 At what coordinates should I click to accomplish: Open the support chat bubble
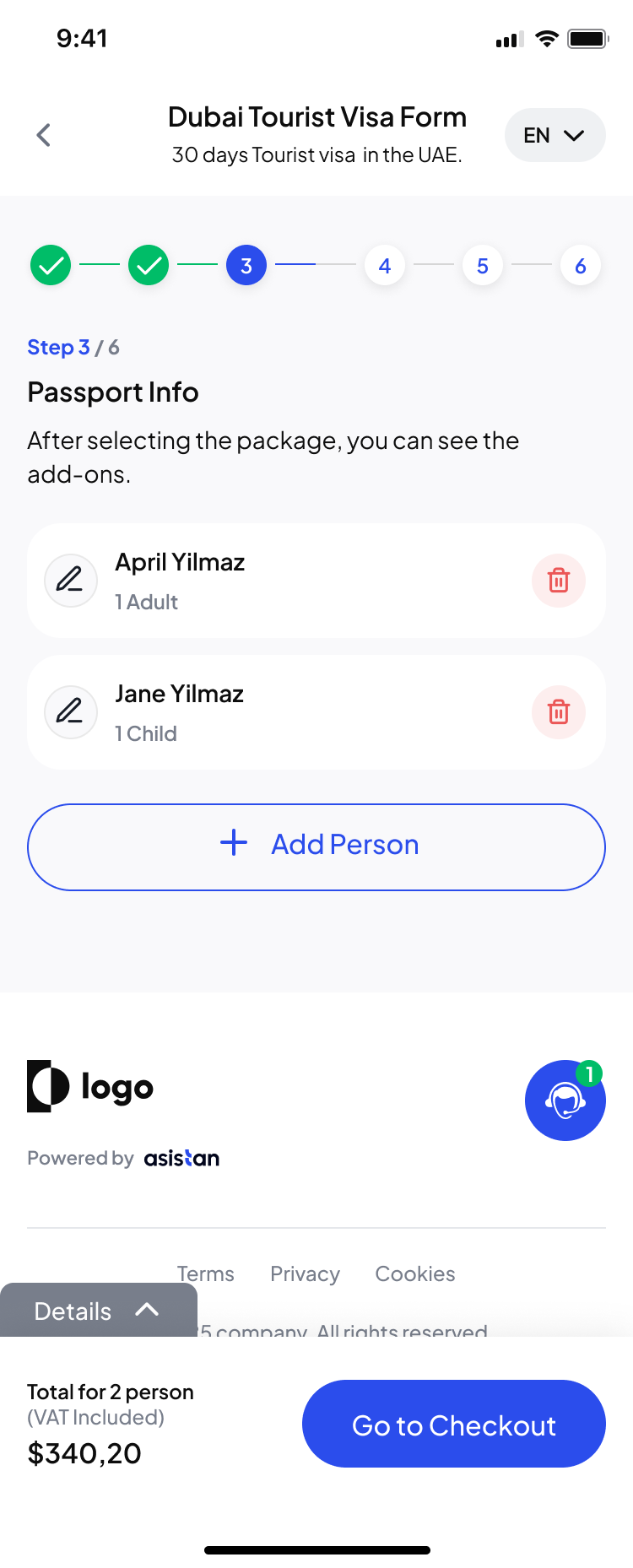tap(565, 1100)
